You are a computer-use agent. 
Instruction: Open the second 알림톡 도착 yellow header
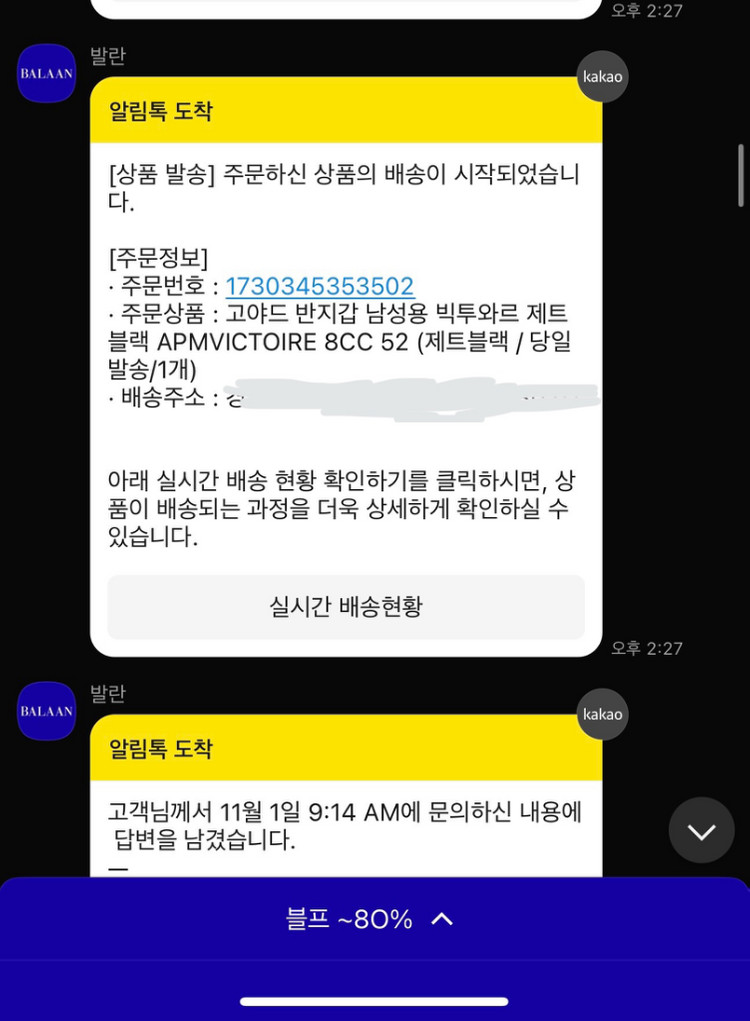pyautogui.click(x=346, y=749)
